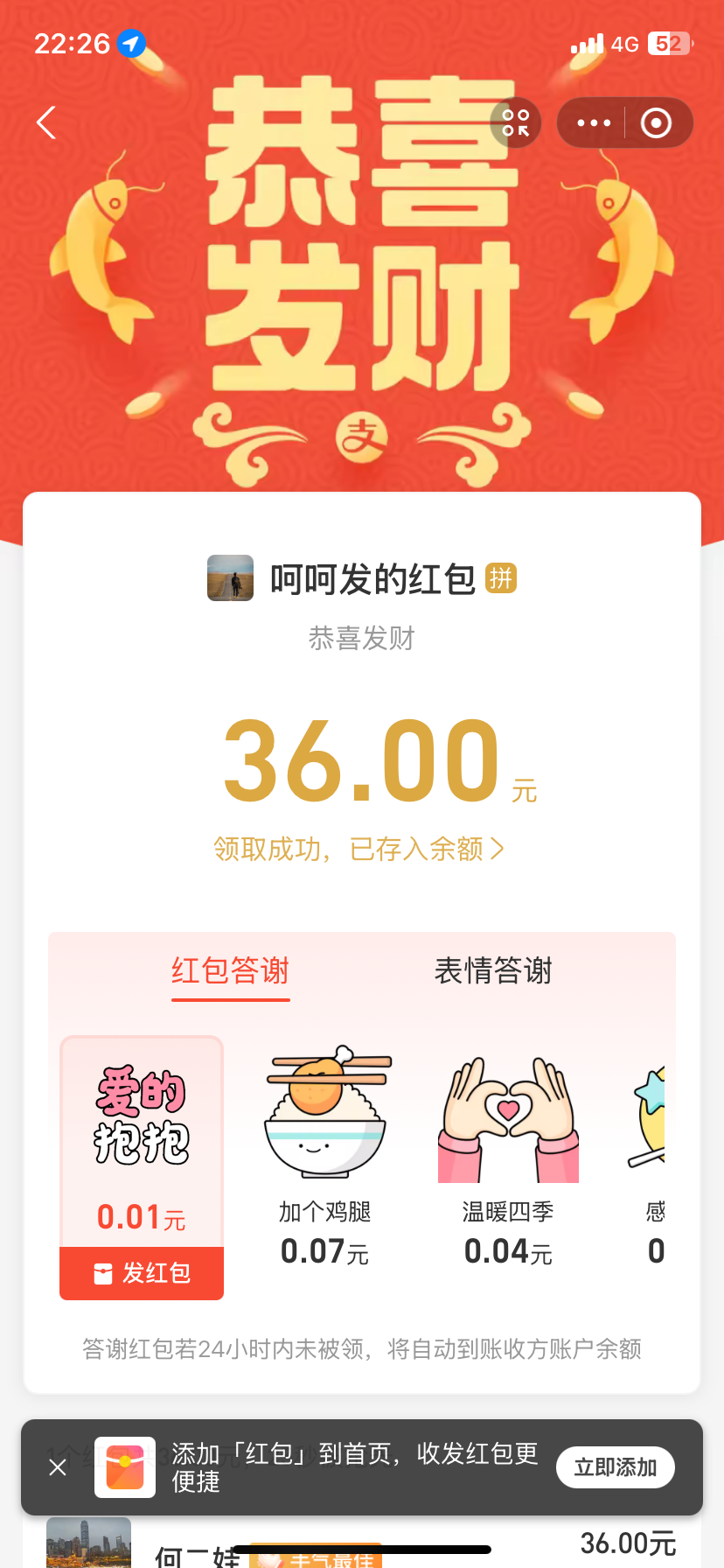Go back using the top-left arrow
724x1568 pixels.
pos(47,122)
